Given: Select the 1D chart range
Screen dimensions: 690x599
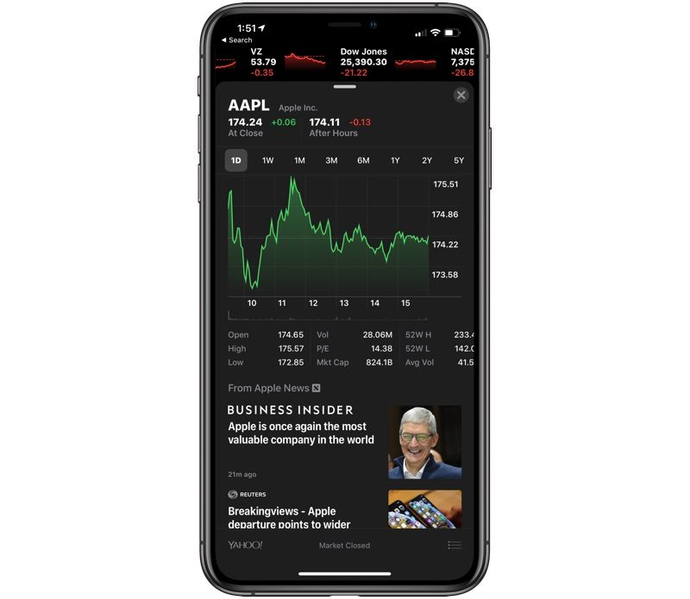Looking at the screenshot, I should coord(236,160).
